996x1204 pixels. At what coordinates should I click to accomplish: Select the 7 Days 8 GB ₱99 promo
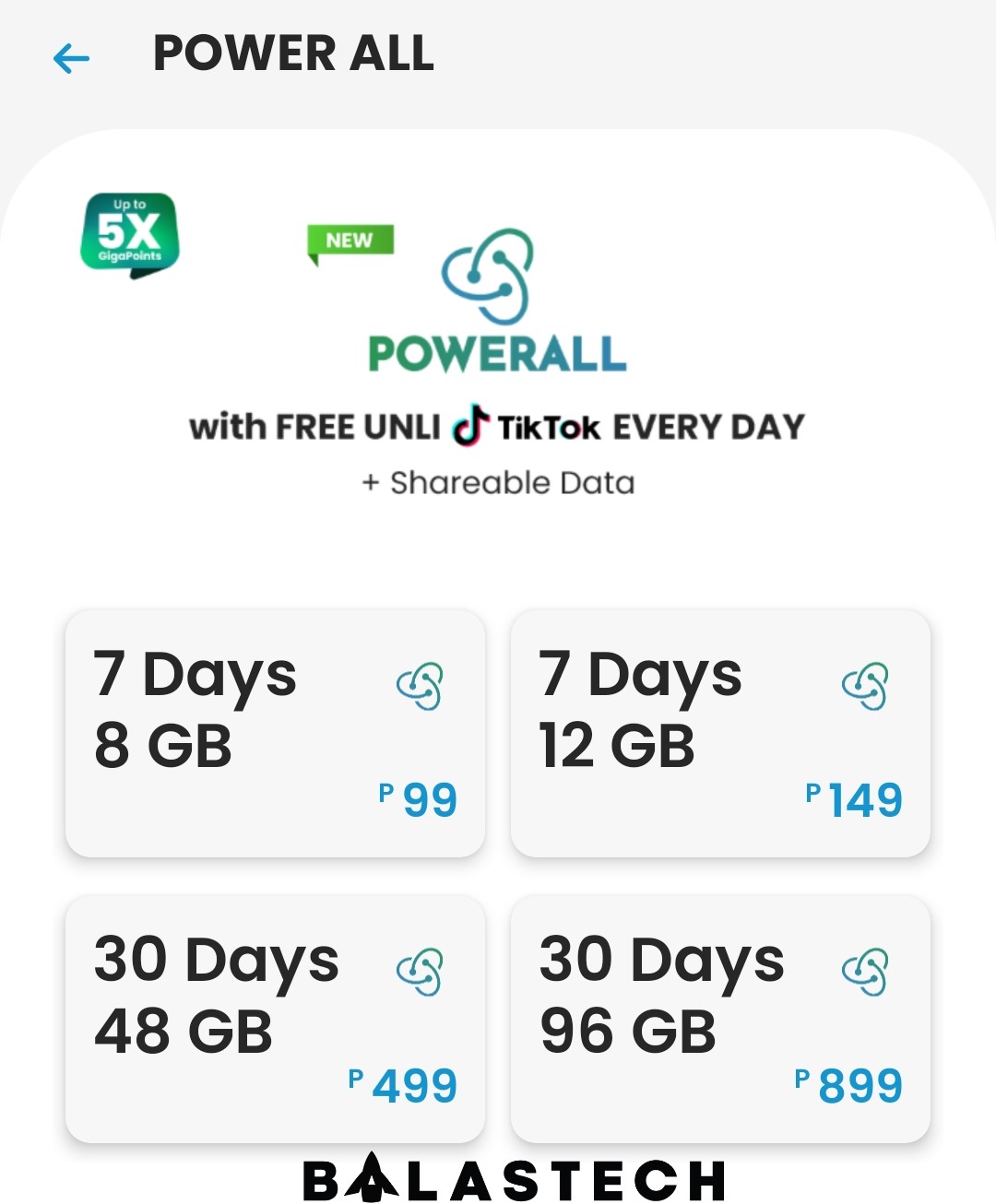point(275,733)
